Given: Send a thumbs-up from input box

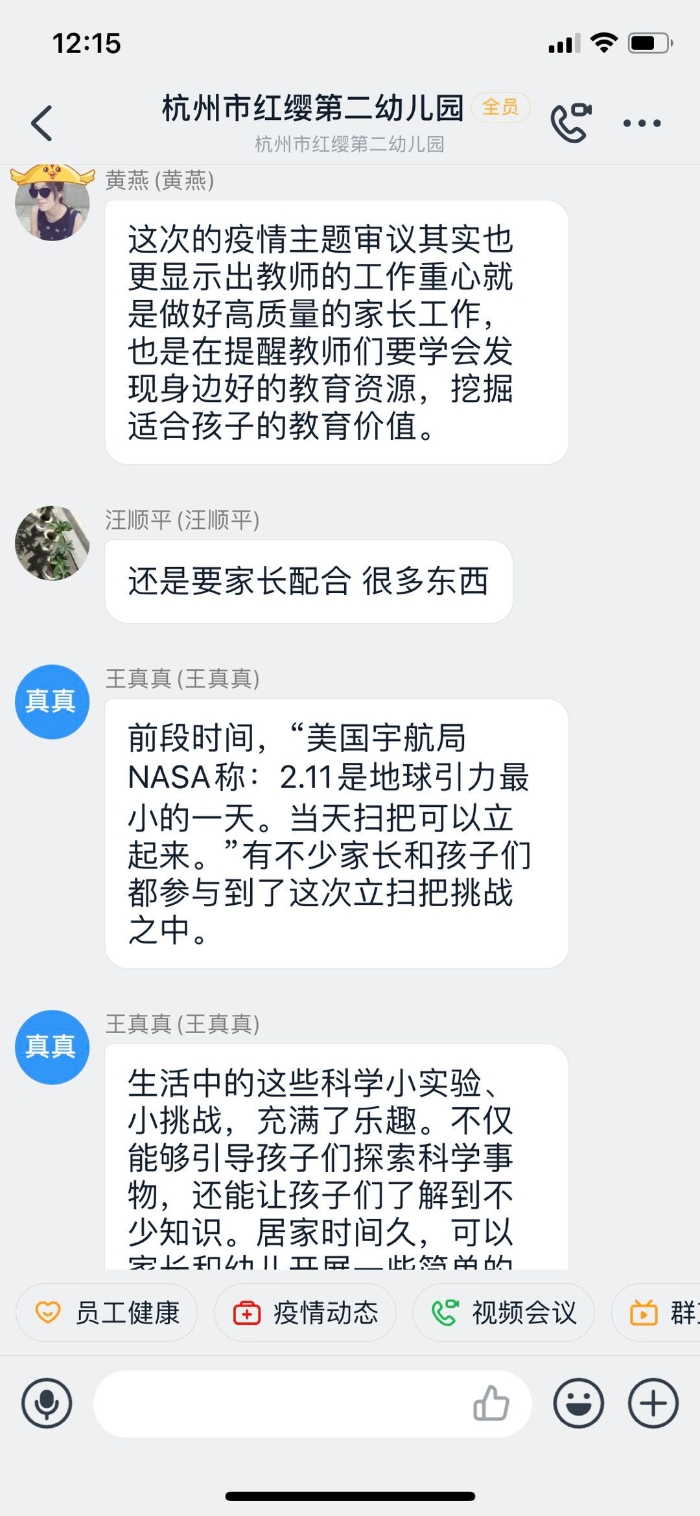Looking at the screenshot, I should tap(491, 1404).
